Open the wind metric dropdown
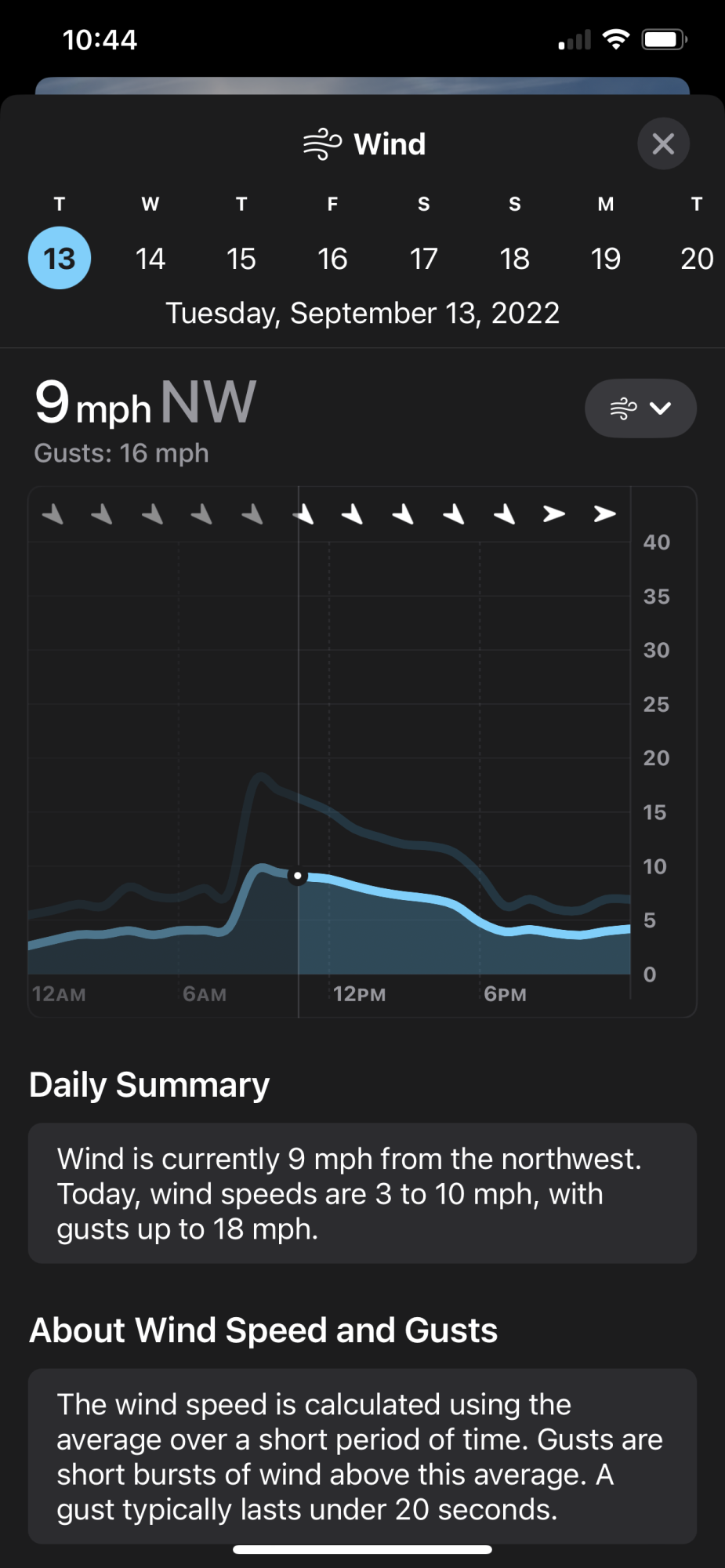The width and height of the screenshot is (725, 1568). point(640,408)
